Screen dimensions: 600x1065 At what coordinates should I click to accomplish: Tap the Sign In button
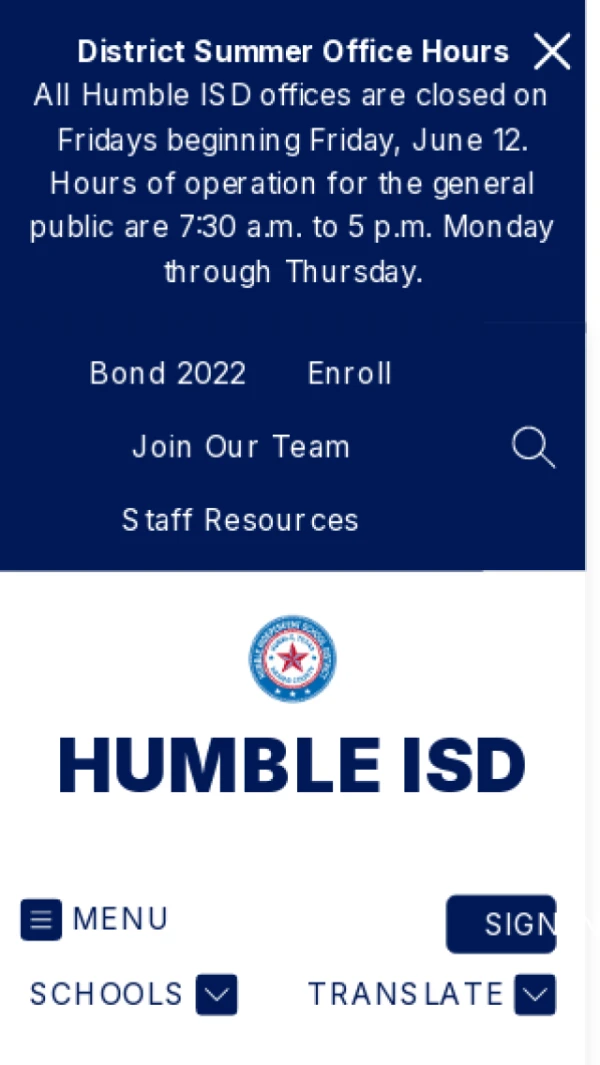pyautogui.click(x=501, y=923)
